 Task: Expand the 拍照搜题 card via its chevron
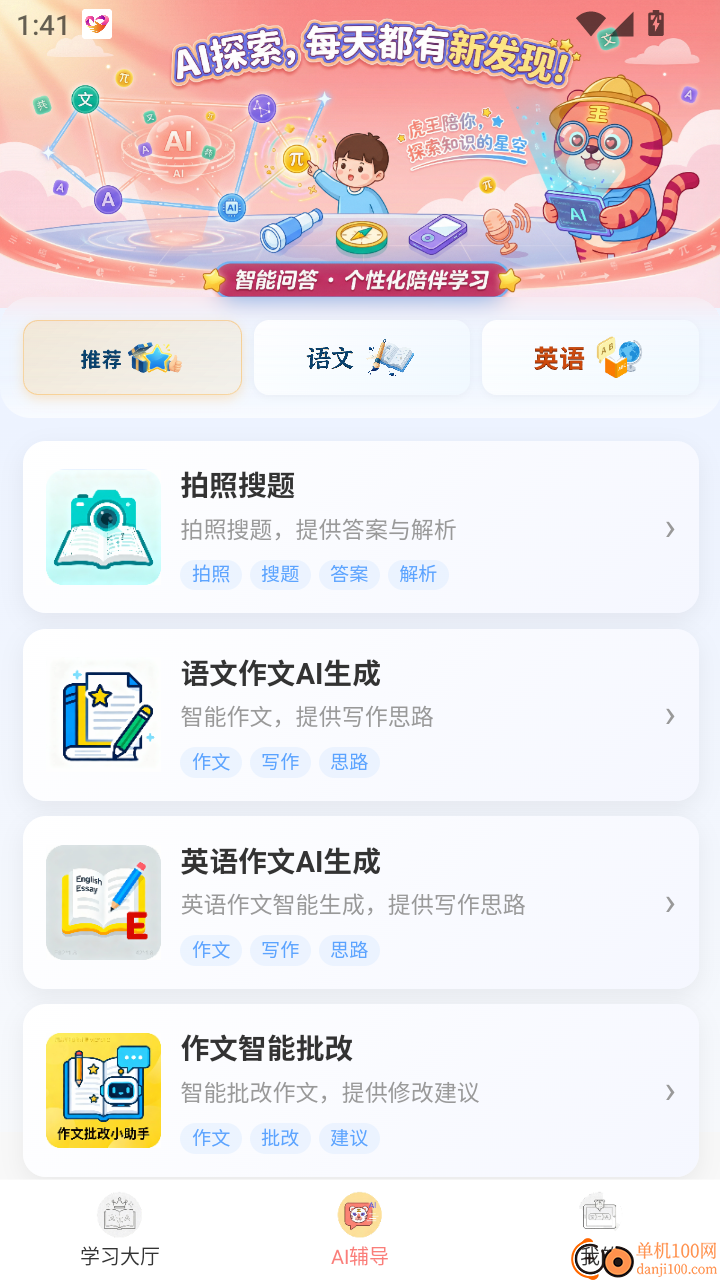coord(670,527)
